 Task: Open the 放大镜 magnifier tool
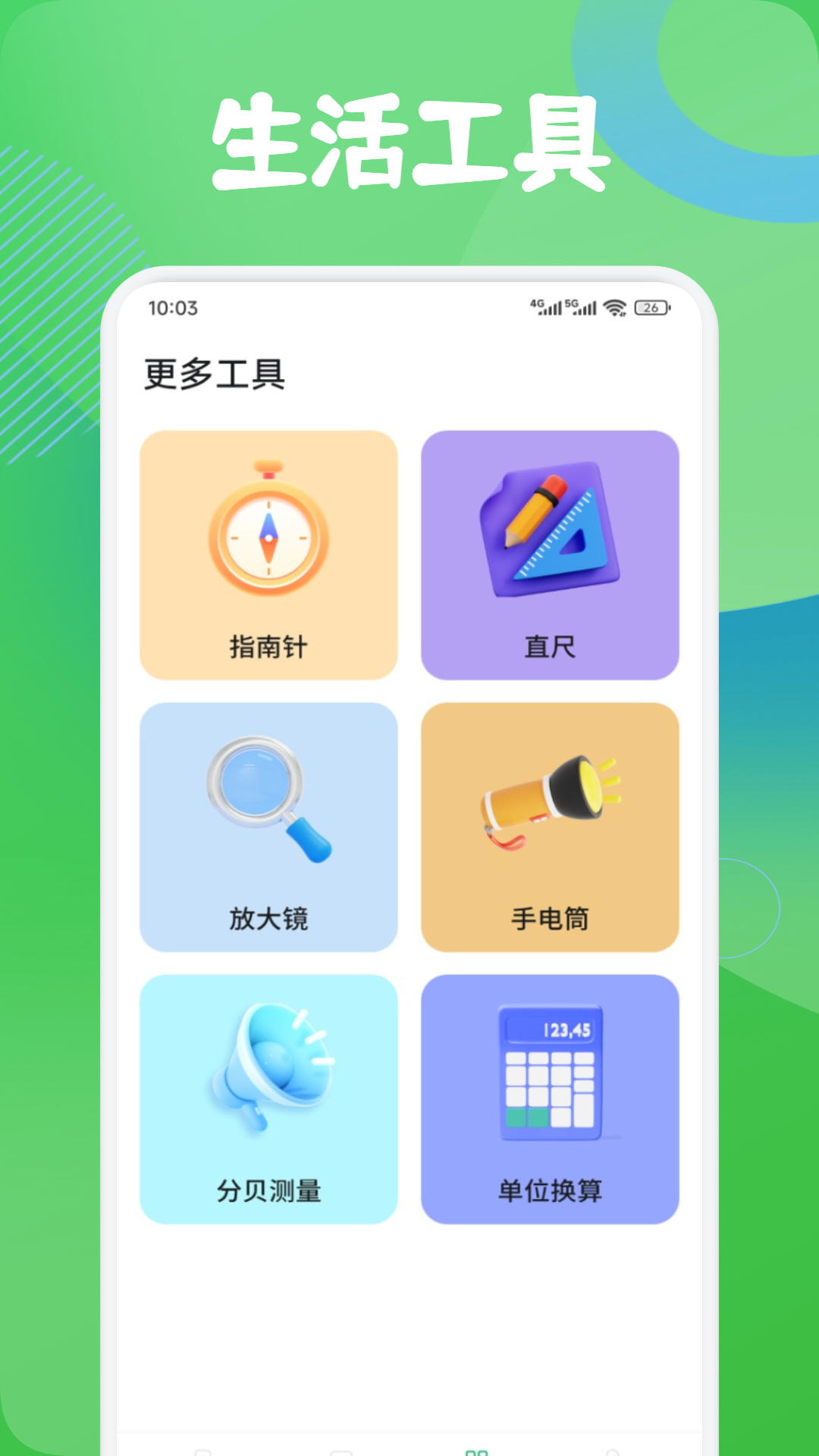point(268,827)
